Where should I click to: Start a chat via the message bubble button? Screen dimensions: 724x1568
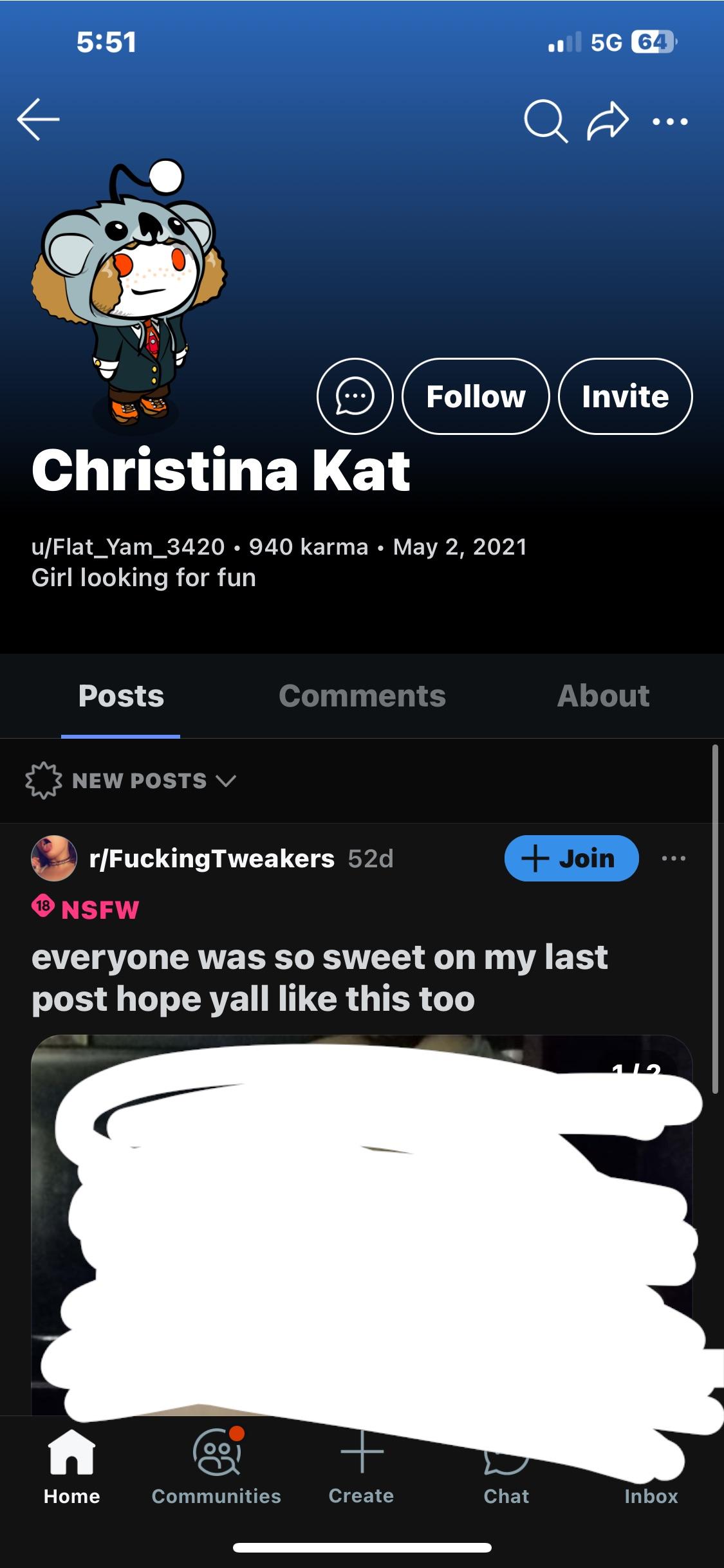click(355, 396)
